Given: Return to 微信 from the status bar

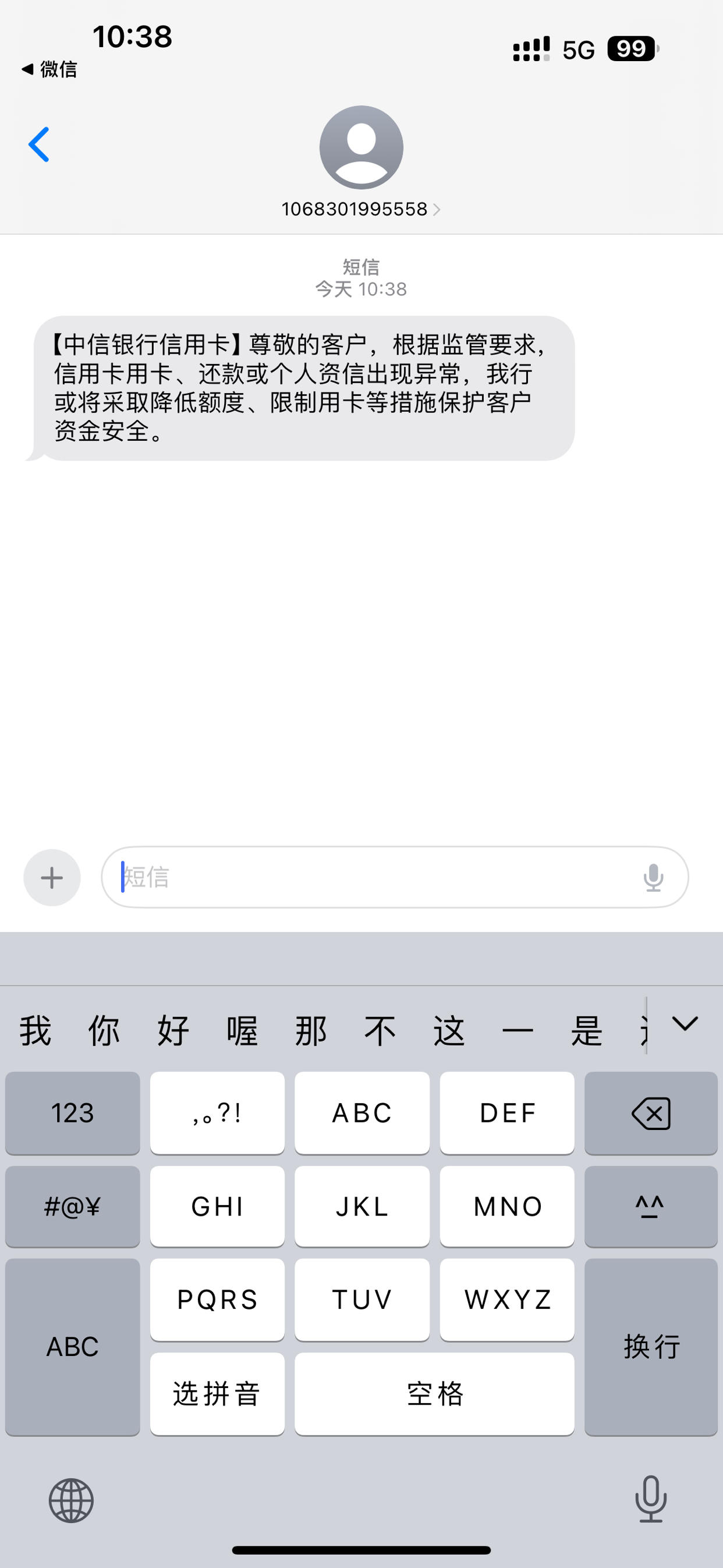Looking at the screenshot, I should tap(49, 69).
